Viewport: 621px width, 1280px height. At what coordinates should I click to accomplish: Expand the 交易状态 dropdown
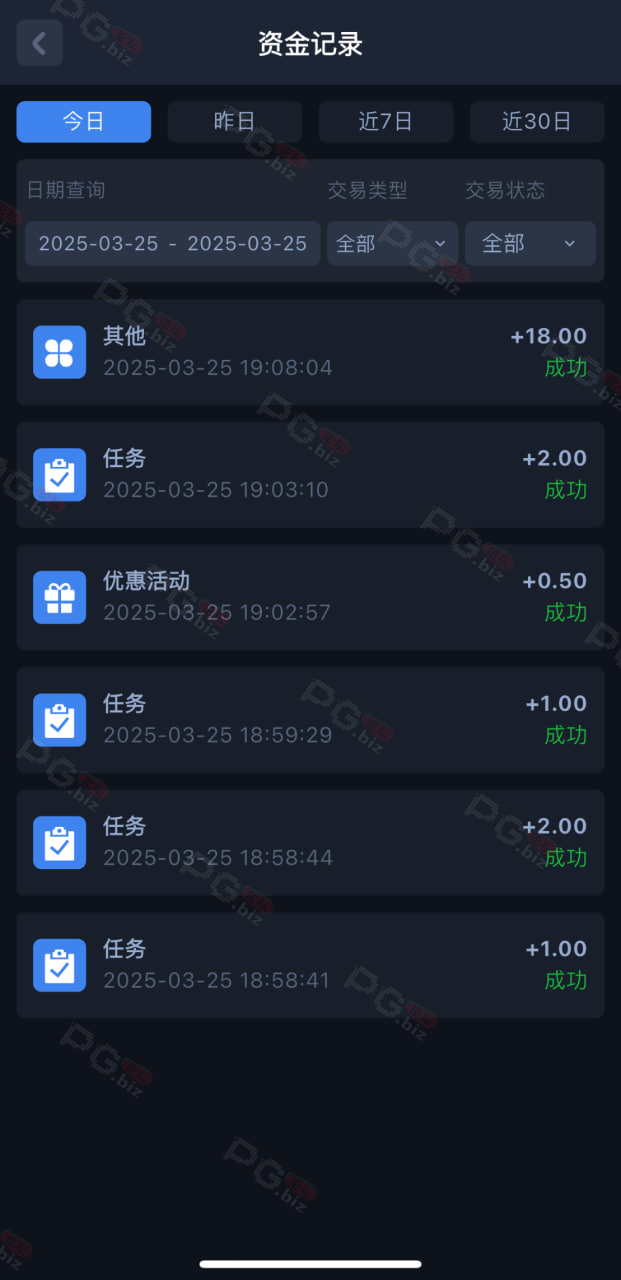[530, 243]
